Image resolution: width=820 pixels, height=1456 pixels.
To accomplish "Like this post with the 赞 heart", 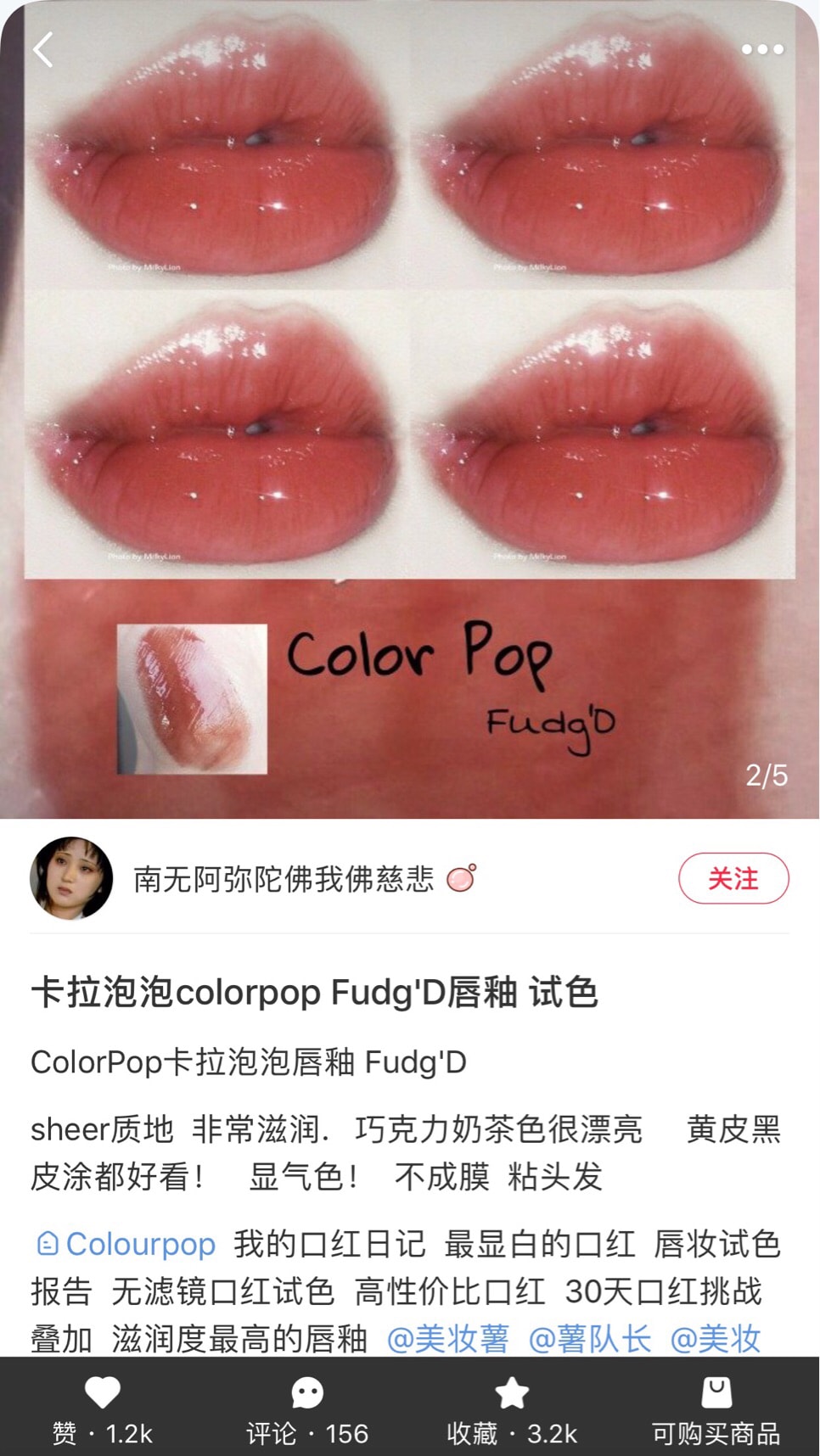I will 103,1408.
